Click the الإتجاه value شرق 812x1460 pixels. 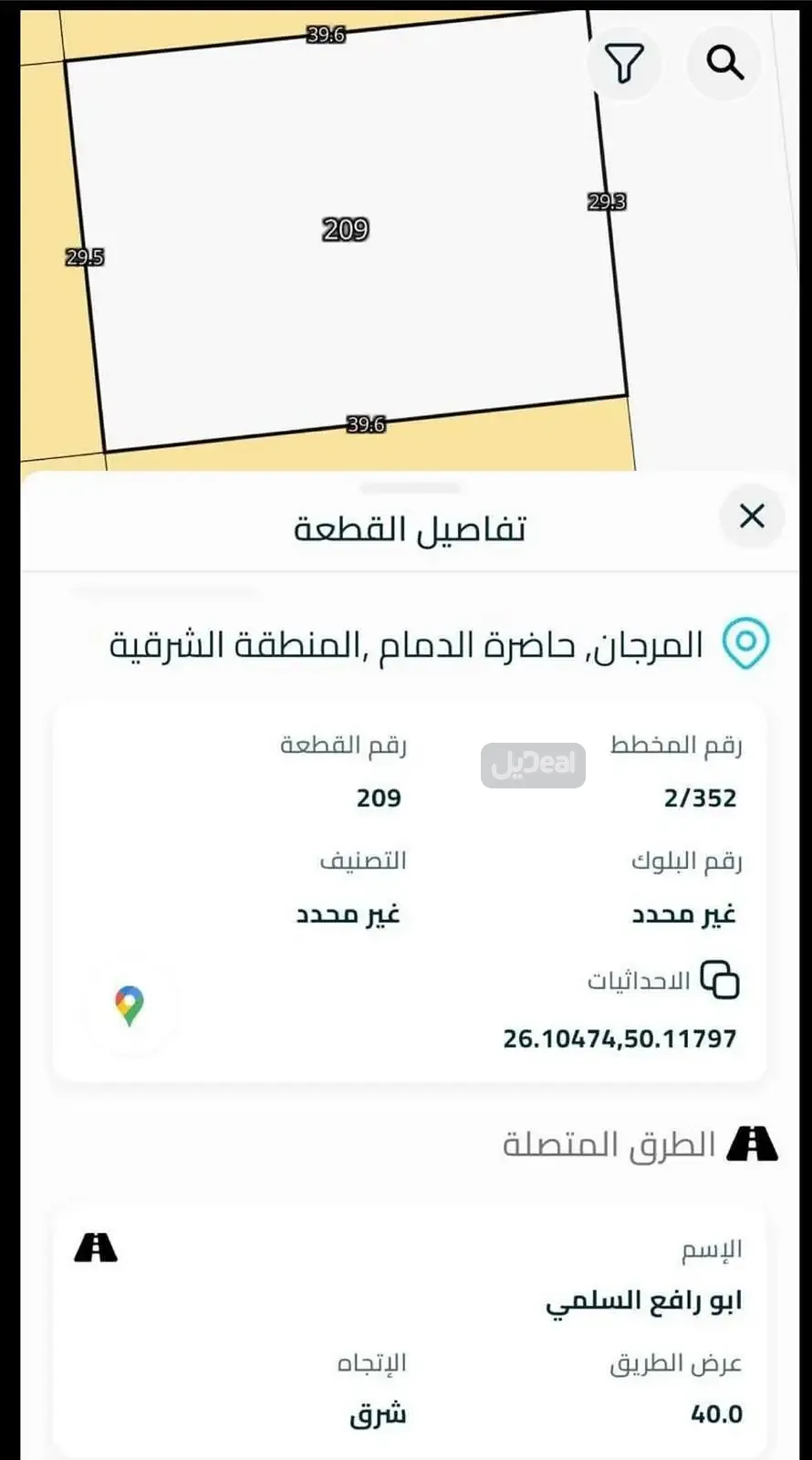coord(375,1414)
